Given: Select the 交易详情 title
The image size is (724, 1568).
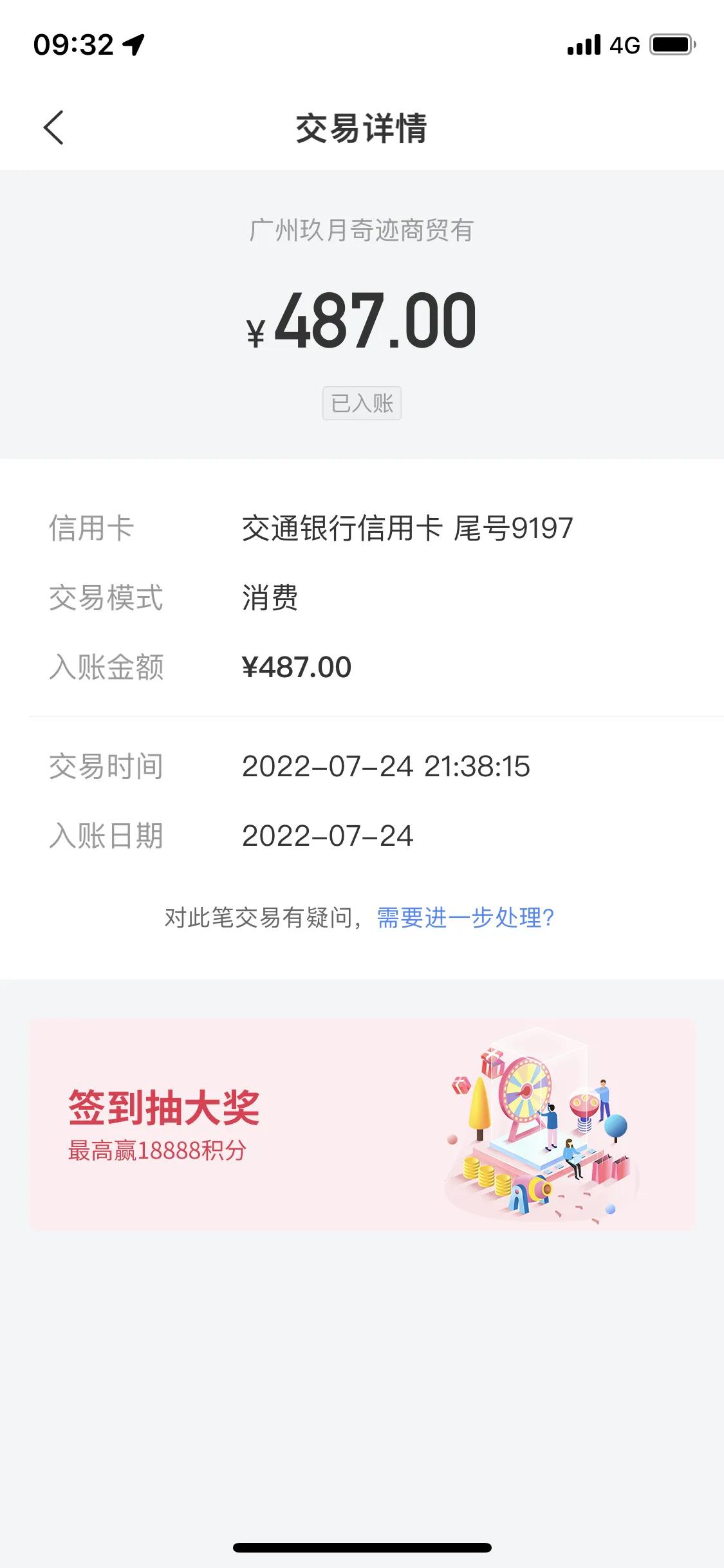Looking at the screenshot, I should (362, 126).
